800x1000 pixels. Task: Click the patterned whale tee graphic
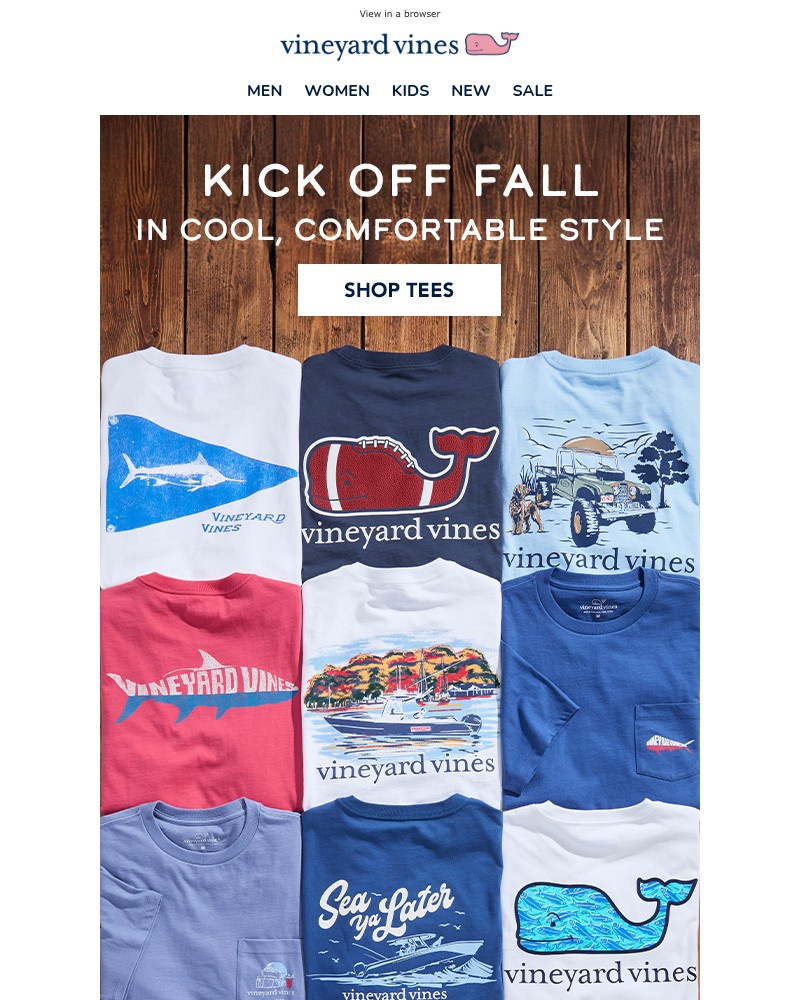point(603,915)
